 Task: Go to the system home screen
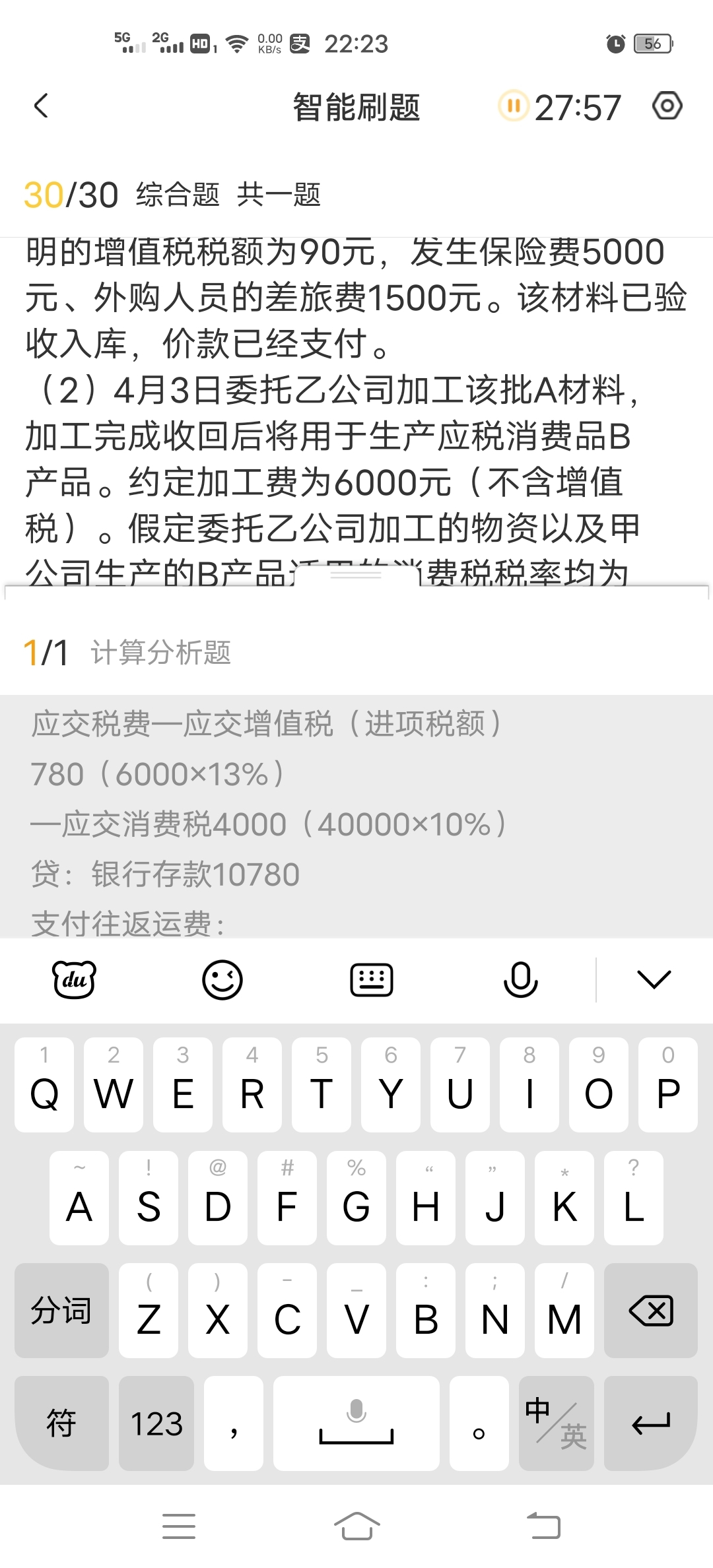[356, 1526]
